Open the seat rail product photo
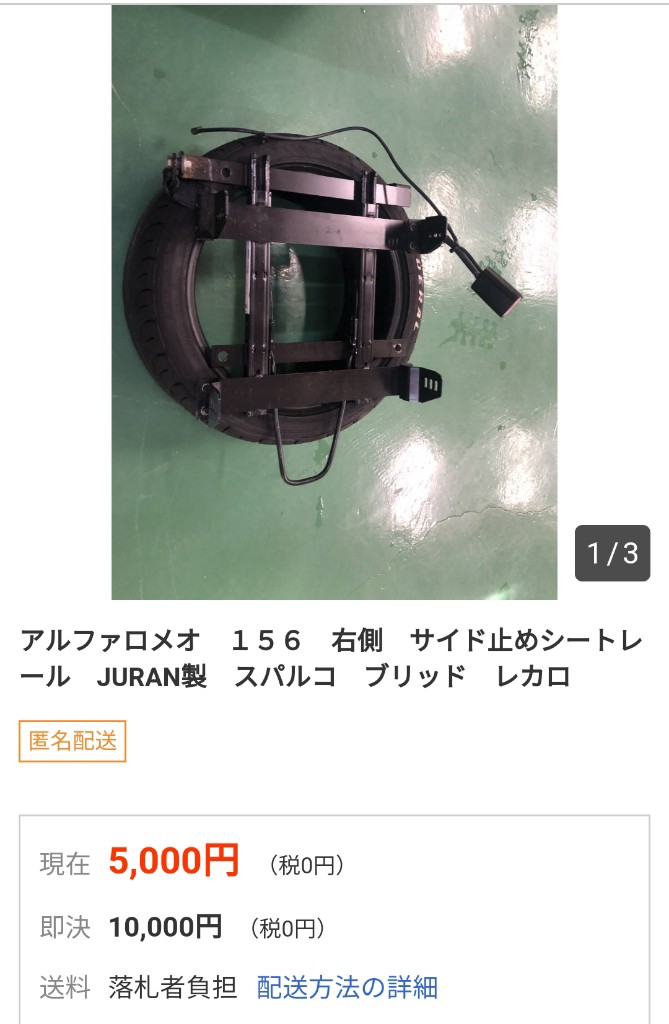The image size is (669, 1024). click(334, 300)
